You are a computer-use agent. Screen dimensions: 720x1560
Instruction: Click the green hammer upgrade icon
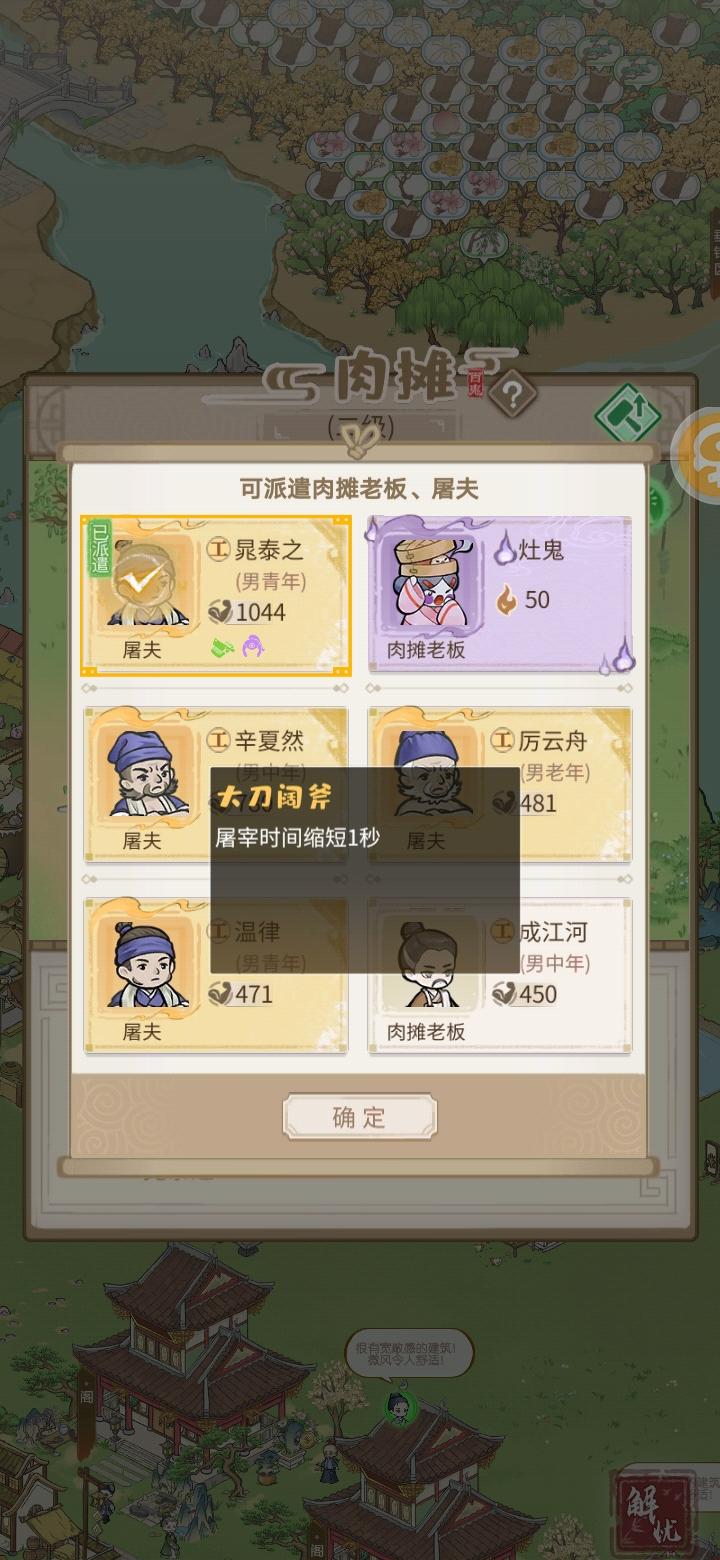click(x=628, y=414)
